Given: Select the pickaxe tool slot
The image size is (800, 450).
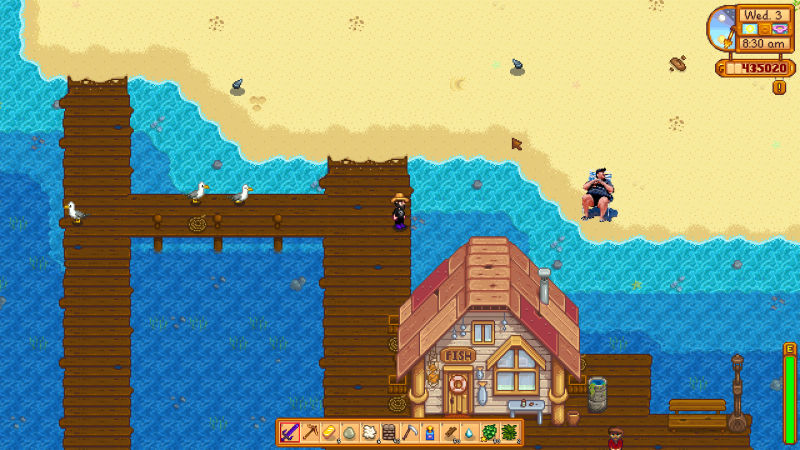Looking at the screenshot, I should [x=310, y=433].
